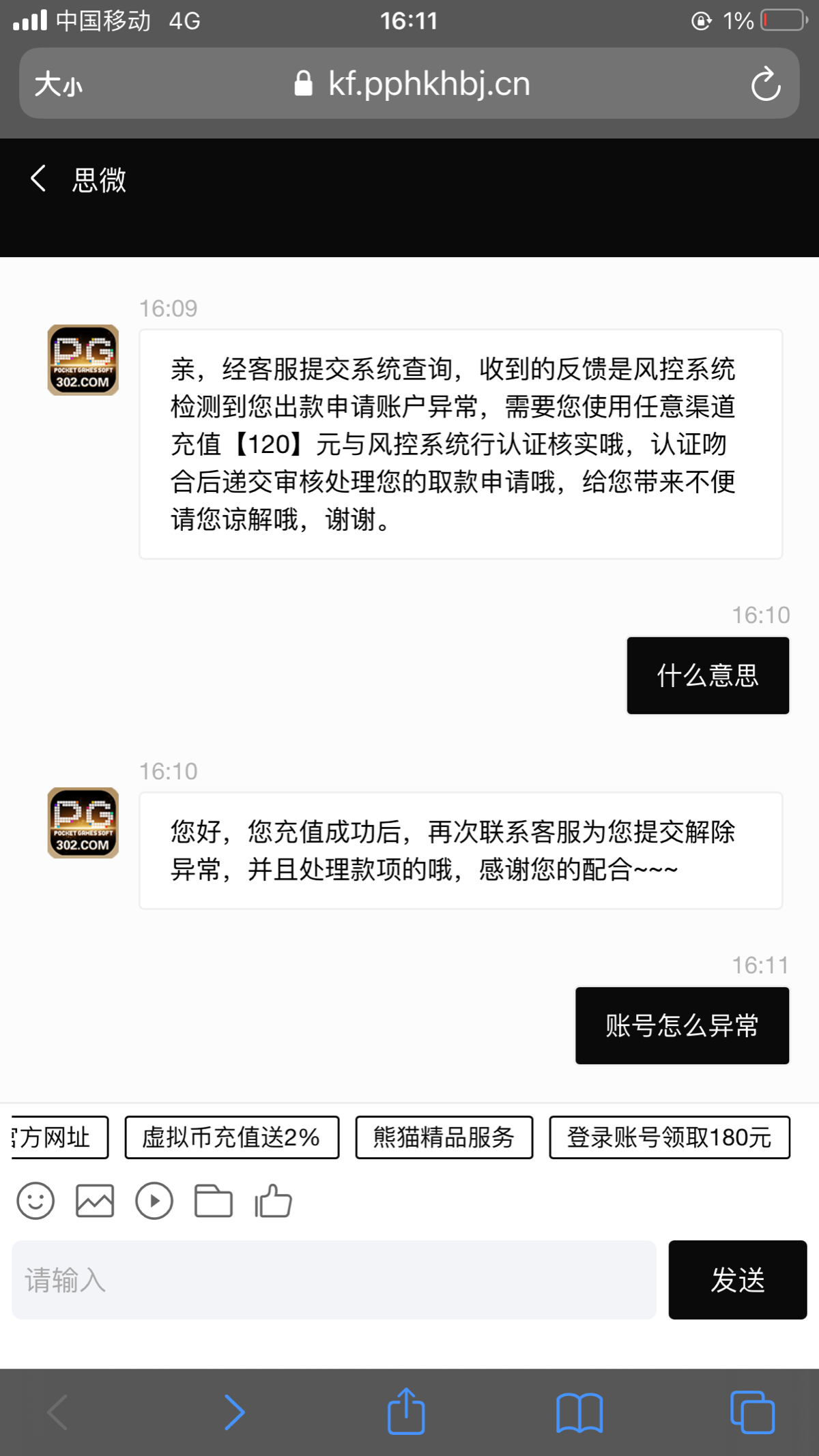This screenshot has width=819, height=1456.
Task: Open the emoji picker
Action: tap(35, 1201)
